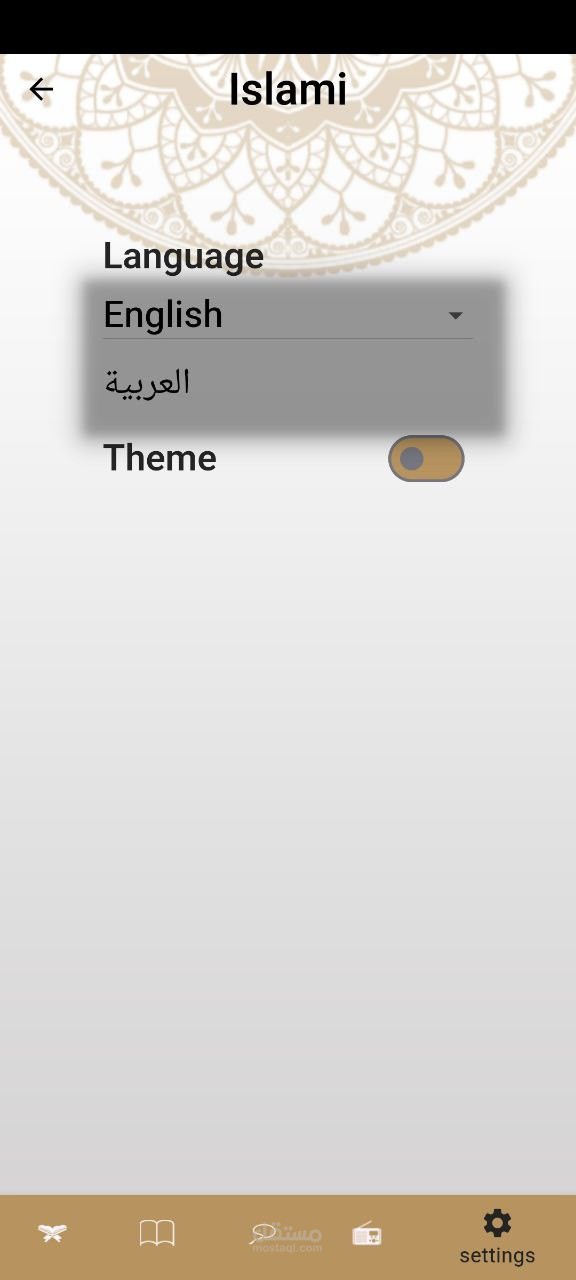Open the Quran tab
576x1280 pixels.
[x=52, y=1234]
